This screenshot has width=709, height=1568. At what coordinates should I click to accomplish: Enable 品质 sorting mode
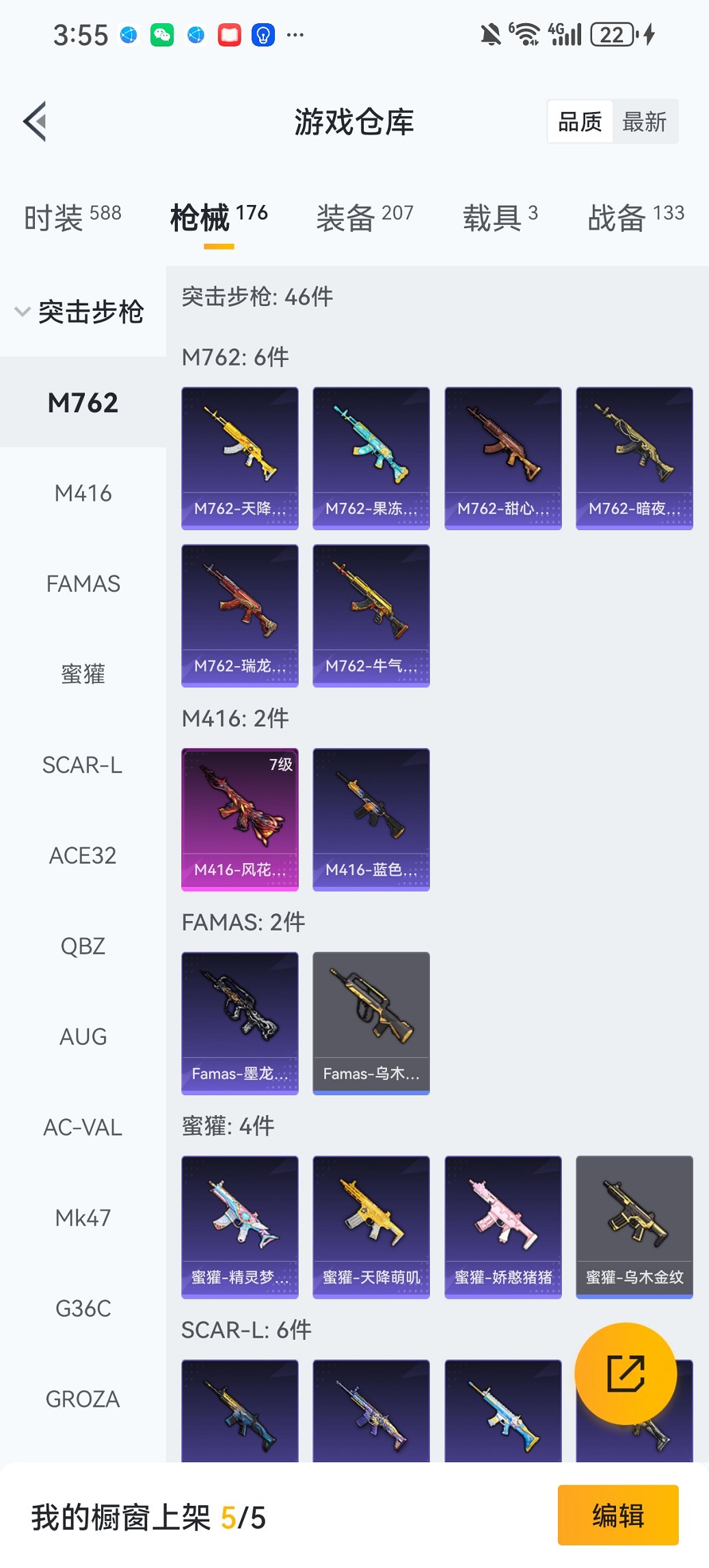pos(580,121)
